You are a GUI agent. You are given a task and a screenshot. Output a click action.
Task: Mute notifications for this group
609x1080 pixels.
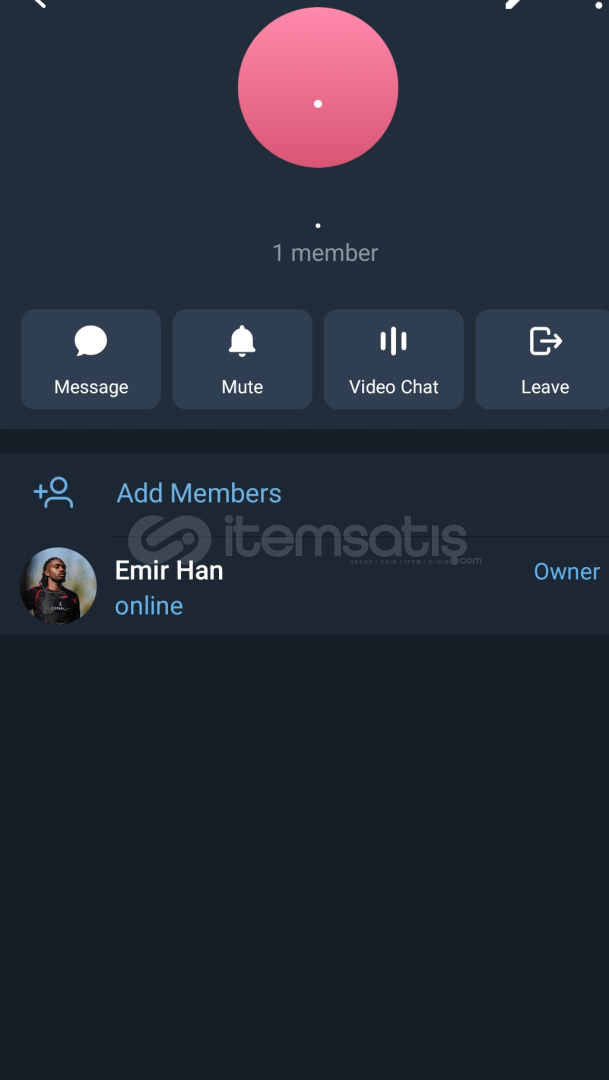coord(242,359)
